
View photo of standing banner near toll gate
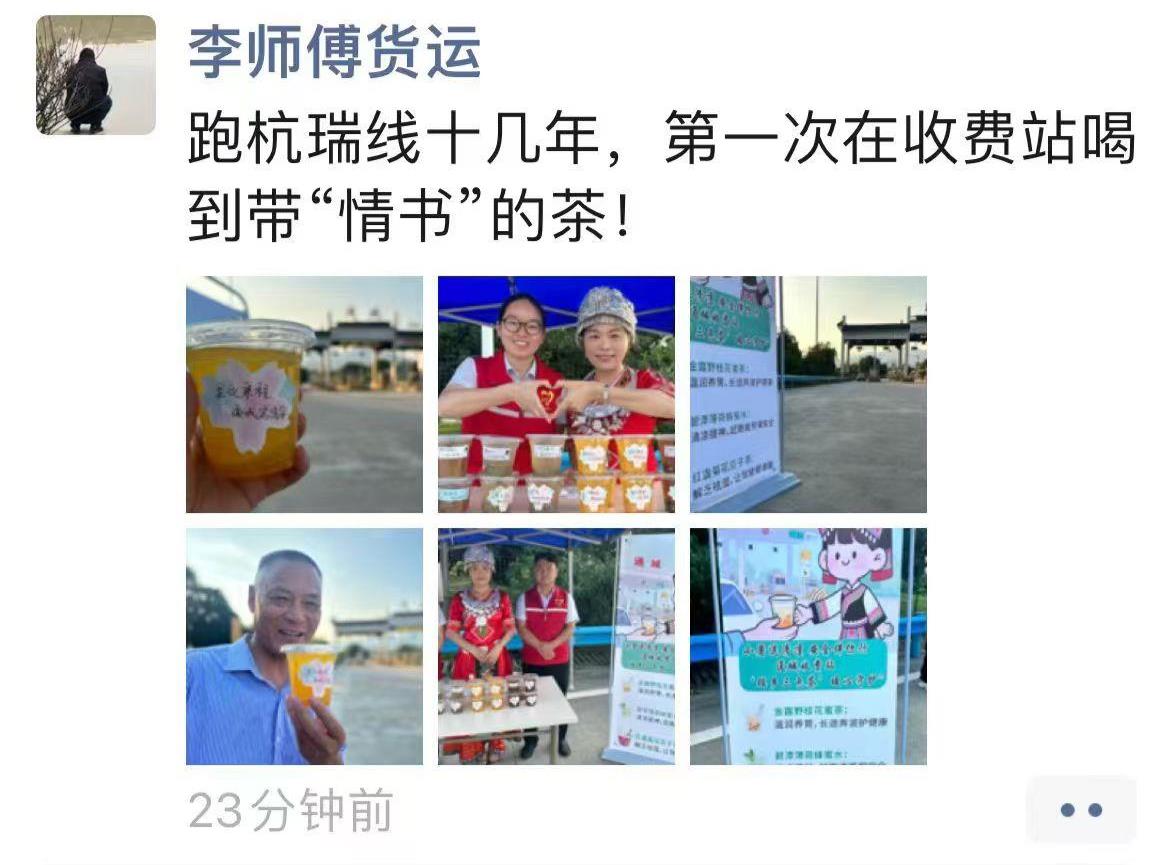pos(808,394)
